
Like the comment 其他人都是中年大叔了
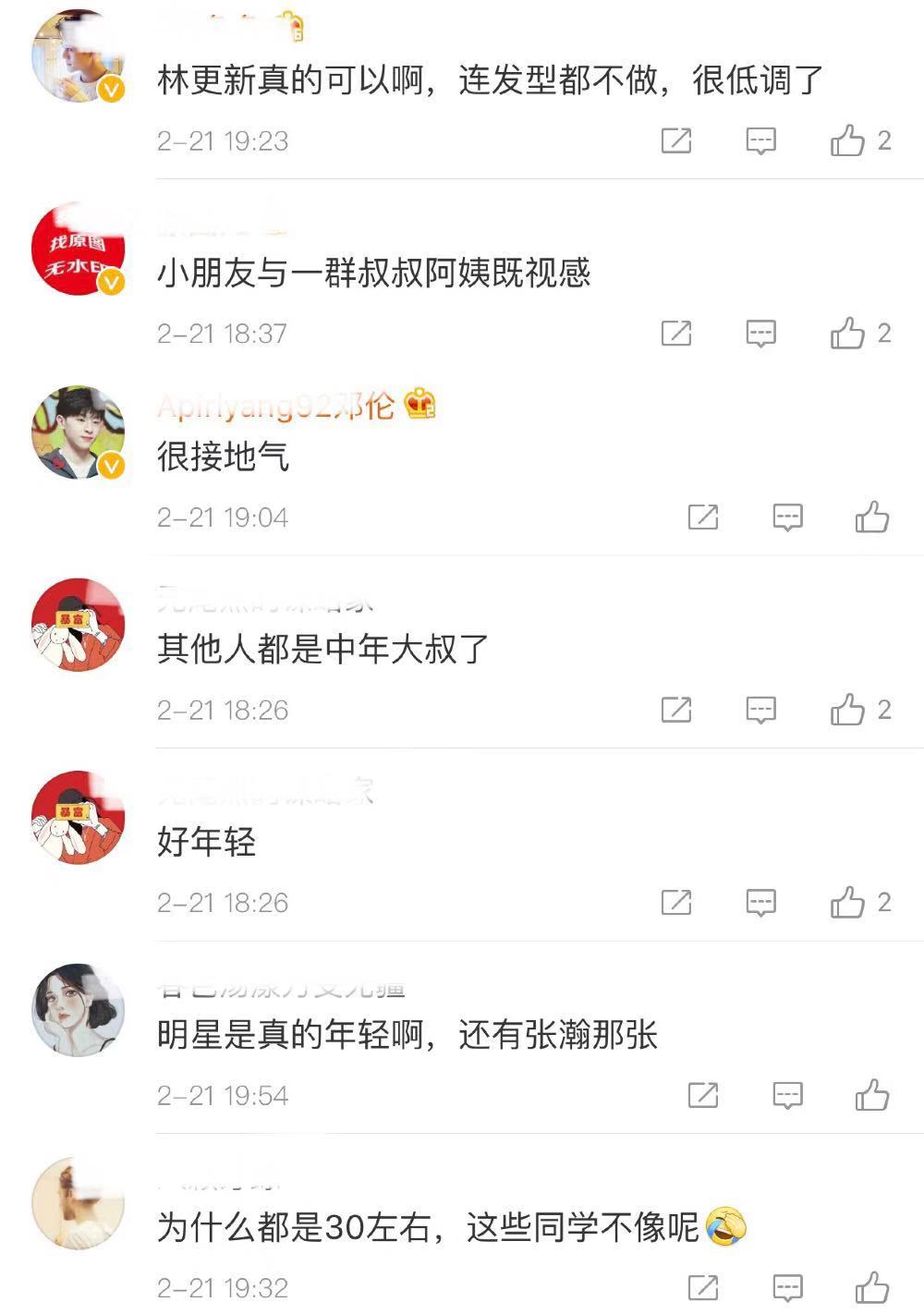click(847, 710)
